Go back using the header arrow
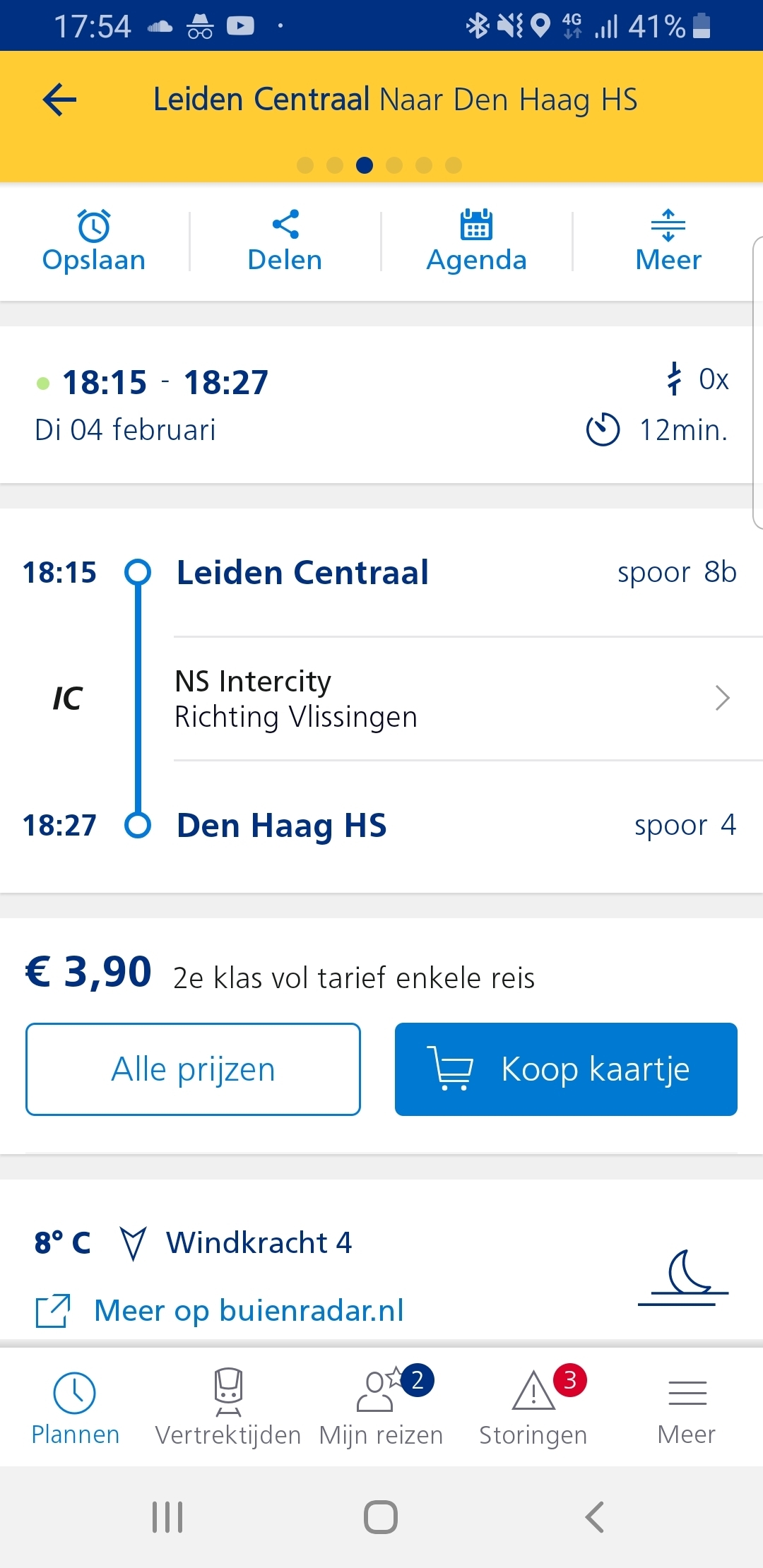Viewport: 763px width, 1568px height. coord(59,99)
